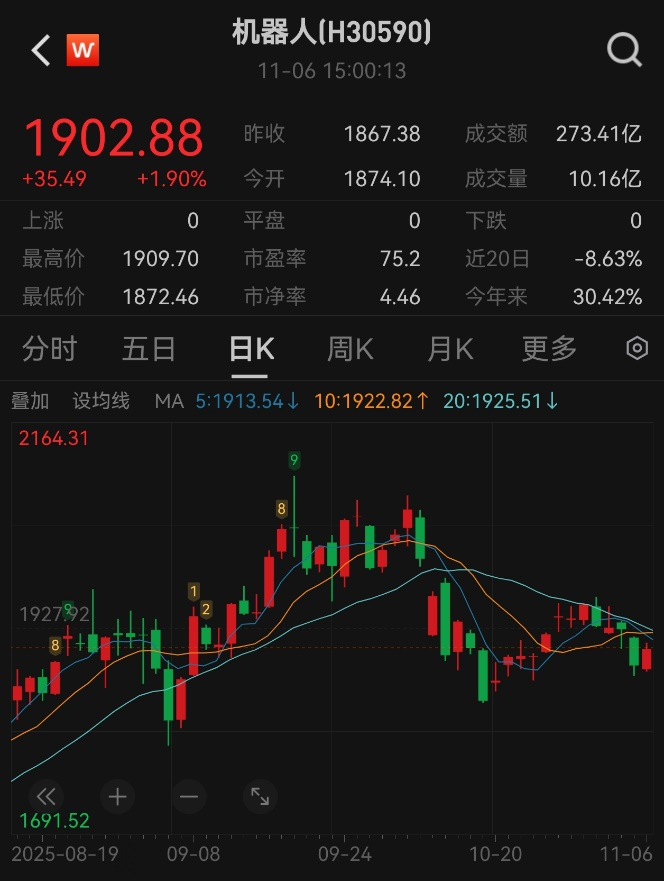
Task: Switch to the 五日 chart tab
Action: tap(149, 349)
